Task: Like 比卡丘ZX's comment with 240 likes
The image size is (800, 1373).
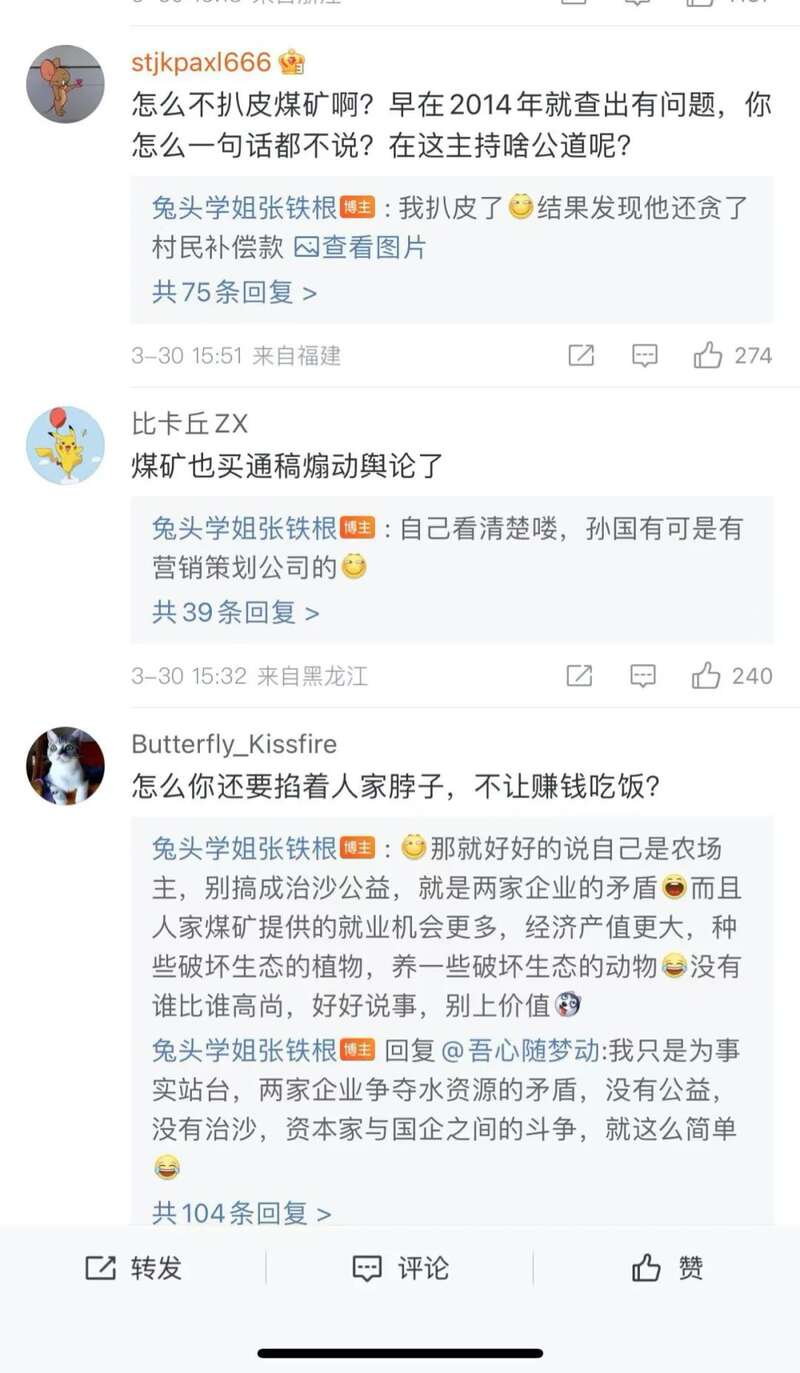Action: coord(706,676)
